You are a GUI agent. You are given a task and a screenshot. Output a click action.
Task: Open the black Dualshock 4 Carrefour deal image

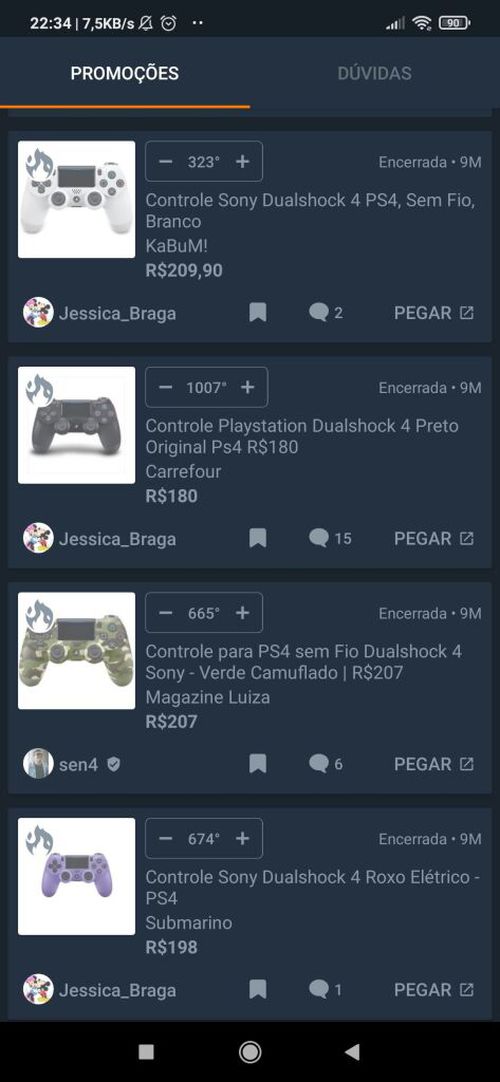pyautogui.click(x=77, y=425)
